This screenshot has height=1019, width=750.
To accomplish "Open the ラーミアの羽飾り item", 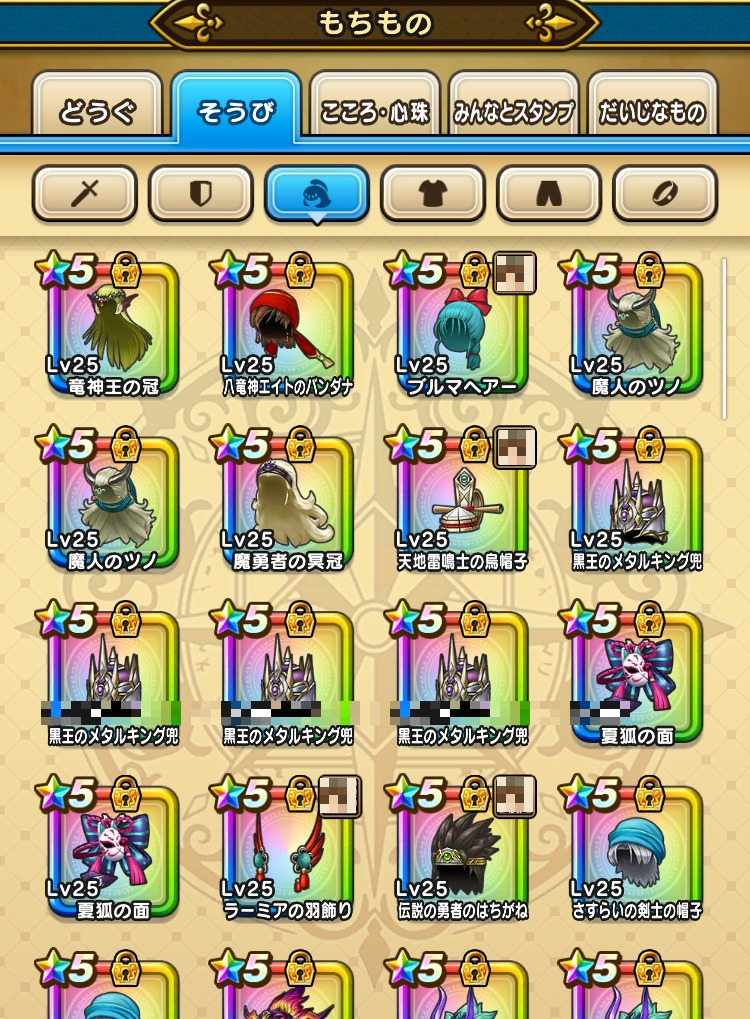I will (288, 853).
